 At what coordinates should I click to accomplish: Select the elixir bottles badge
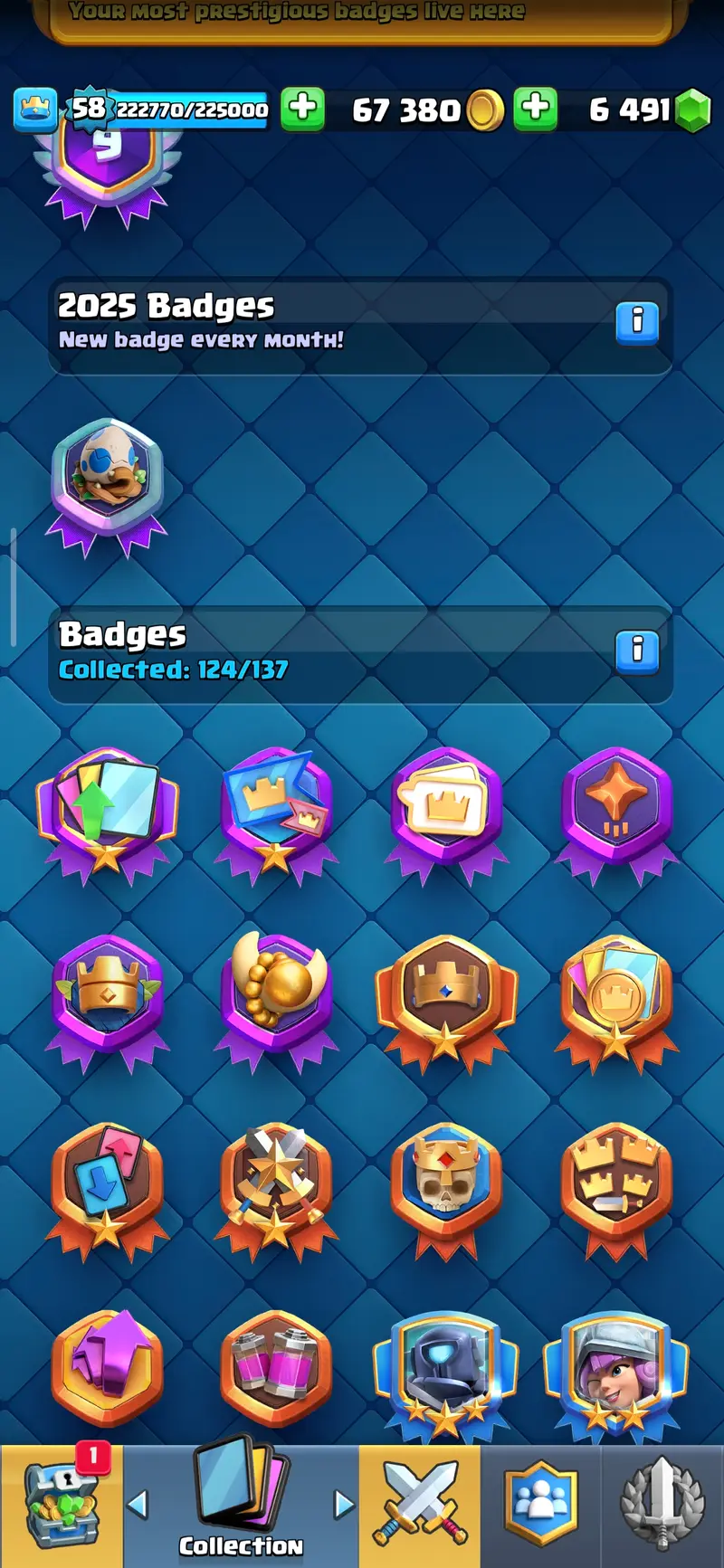click(276, 1366)
